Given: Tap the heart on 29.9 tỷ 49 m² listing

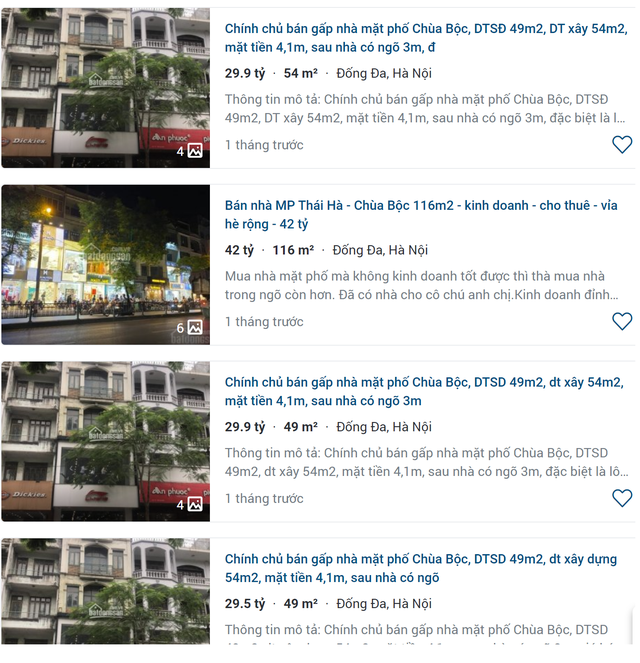Looking at the screenshot, I should (x=621, y=498).
